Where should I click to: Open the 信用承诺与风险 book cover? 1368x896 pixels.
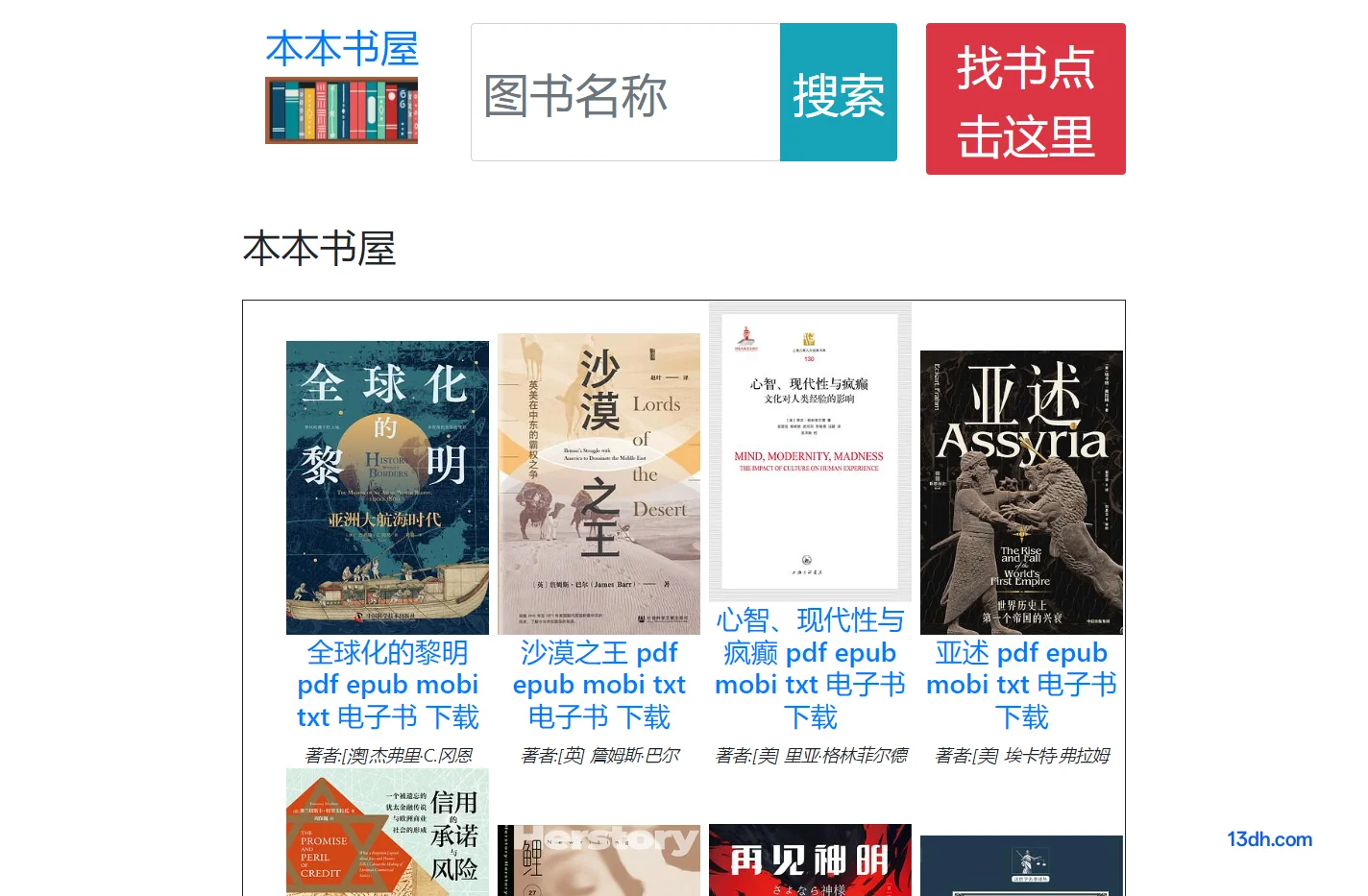pyautogui.click(x=387, y=832)
